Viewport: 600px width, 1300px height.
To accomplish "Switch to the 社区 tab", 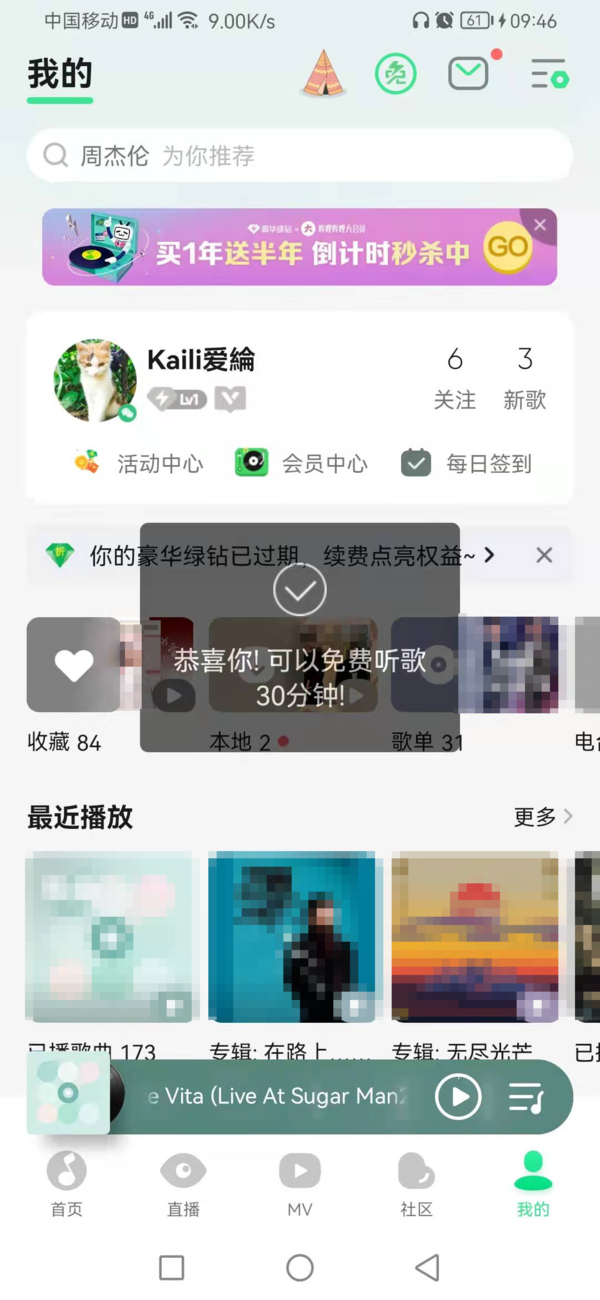I will [x=416, y=1183].
